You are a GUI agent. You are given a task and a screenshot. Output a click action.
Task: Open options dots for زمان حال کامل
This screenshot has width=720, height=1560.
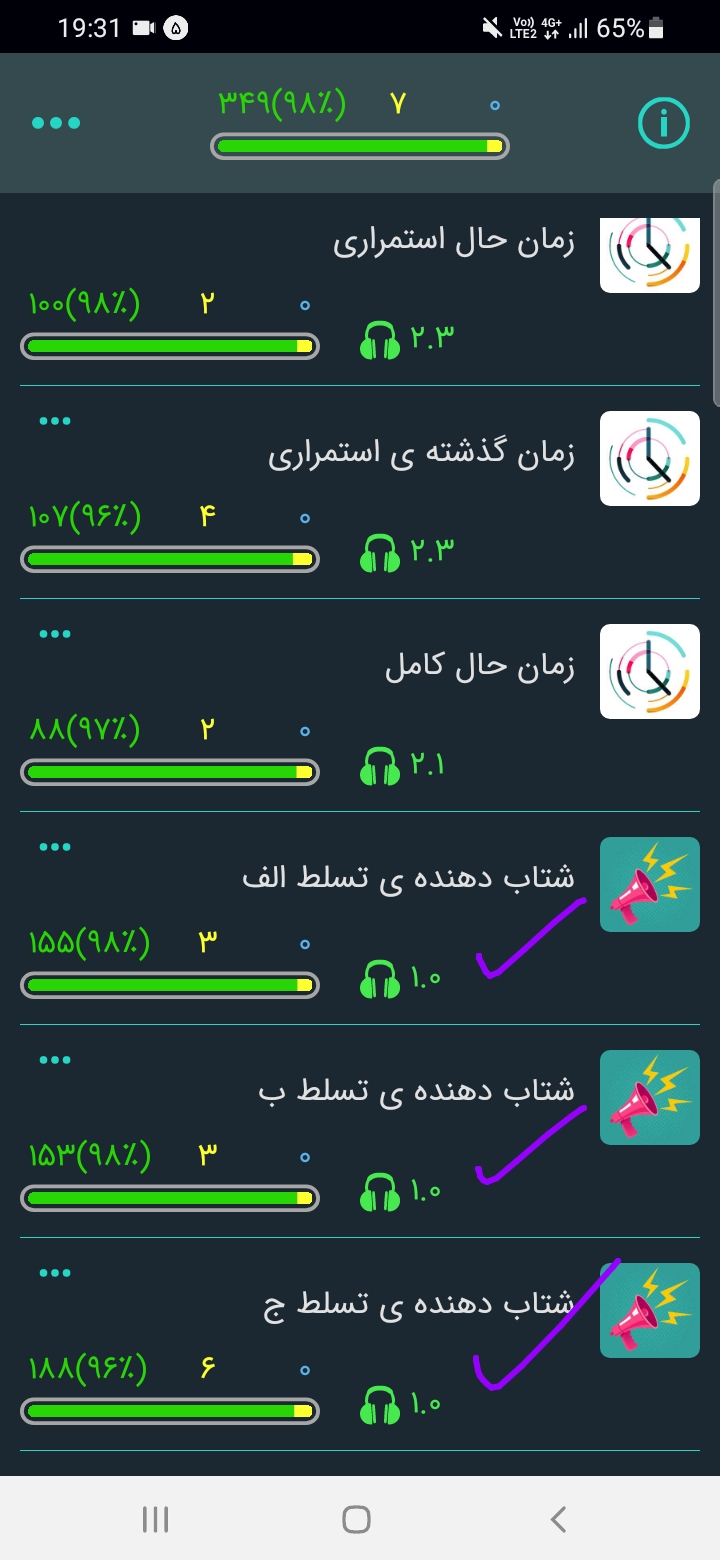coord(55,634)
